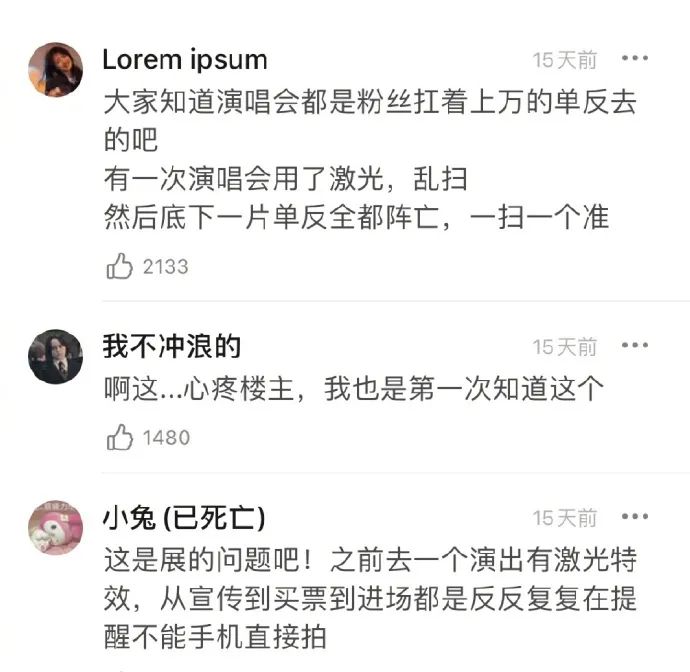Screen dimensions: 690x672
Task: Open the username 小兔 (已死亡)
Action: point(183,518)
